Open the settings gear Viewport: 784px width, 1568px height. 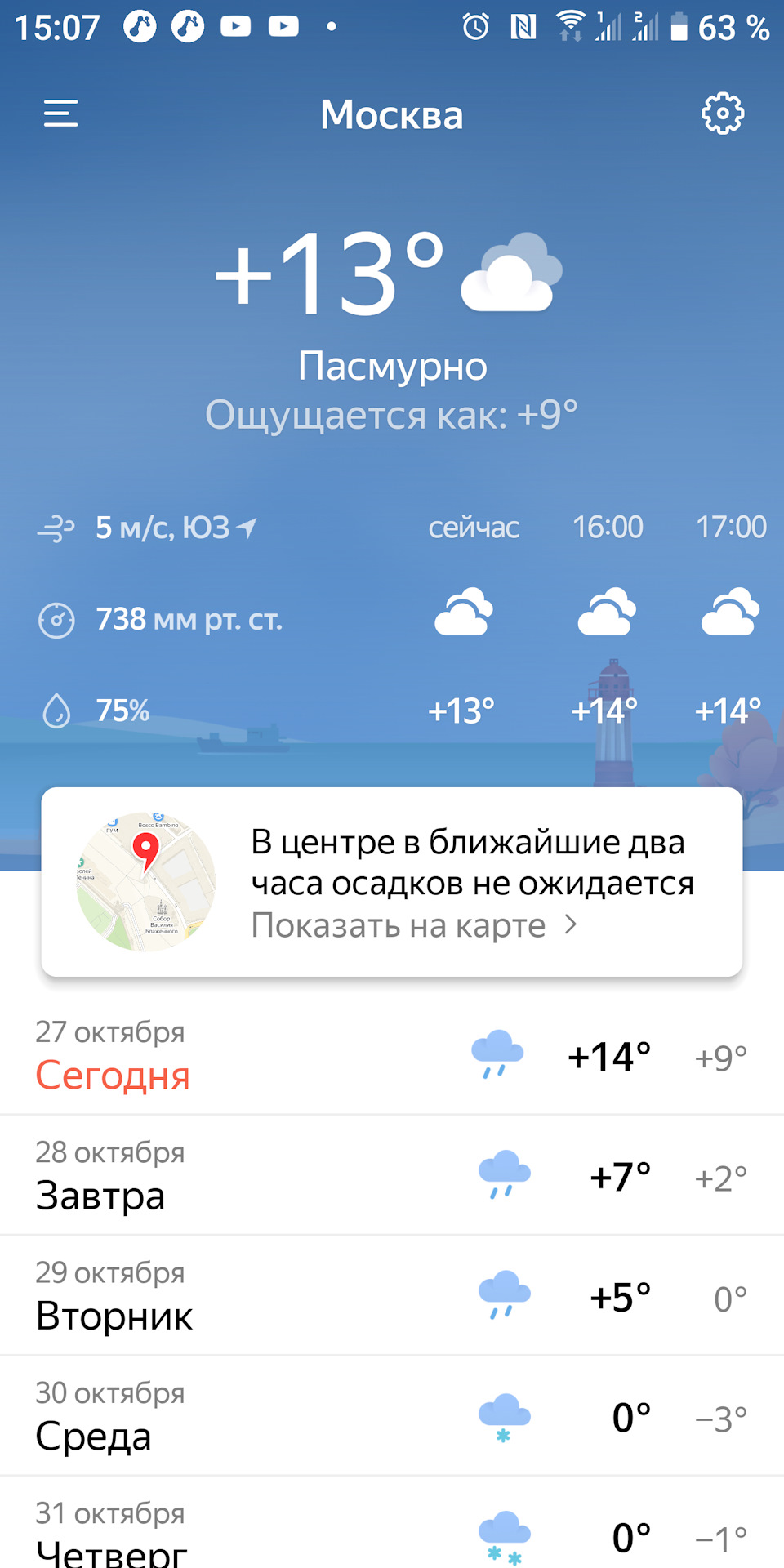click(723, 114)
